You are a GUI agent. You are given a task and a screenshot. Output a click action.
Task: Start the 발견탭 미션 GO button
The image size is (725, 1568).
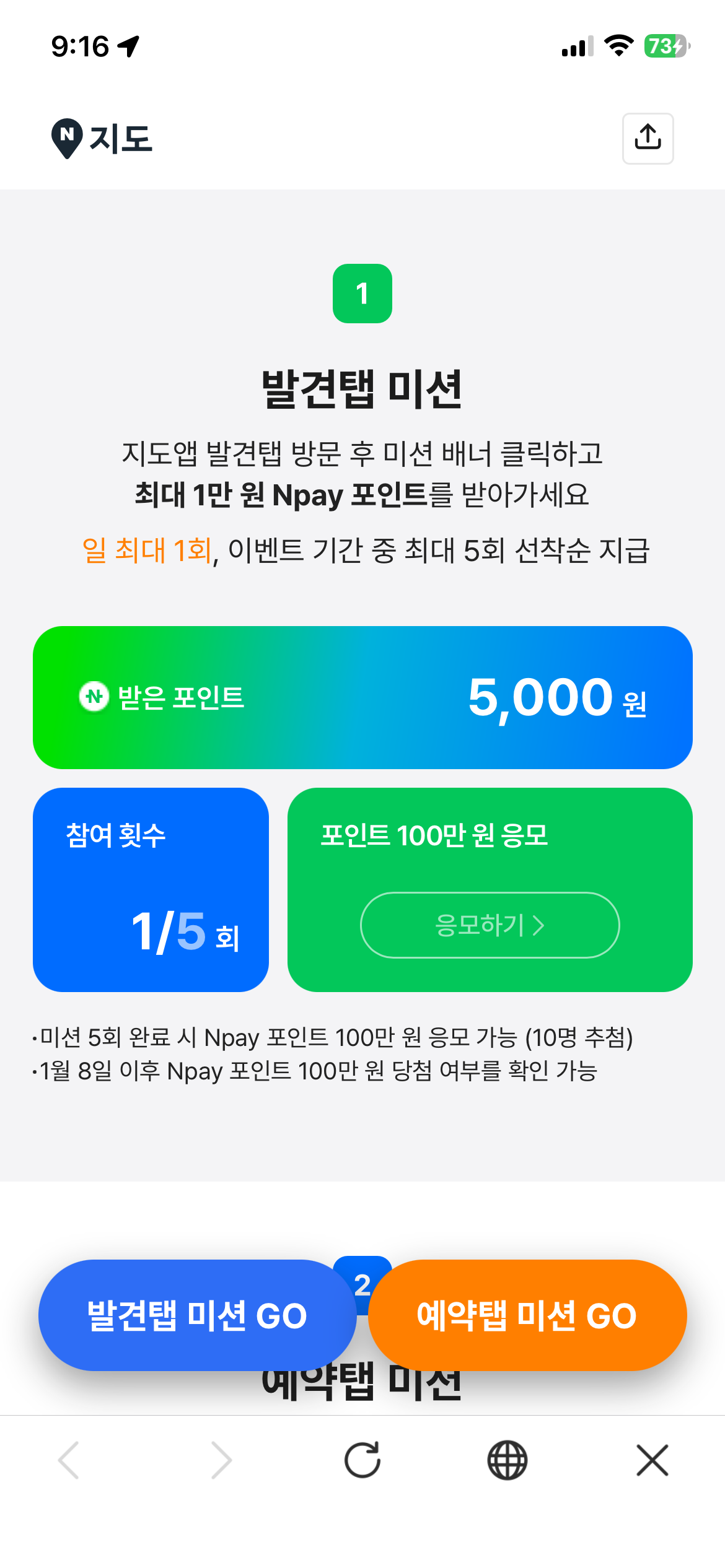197,1315
